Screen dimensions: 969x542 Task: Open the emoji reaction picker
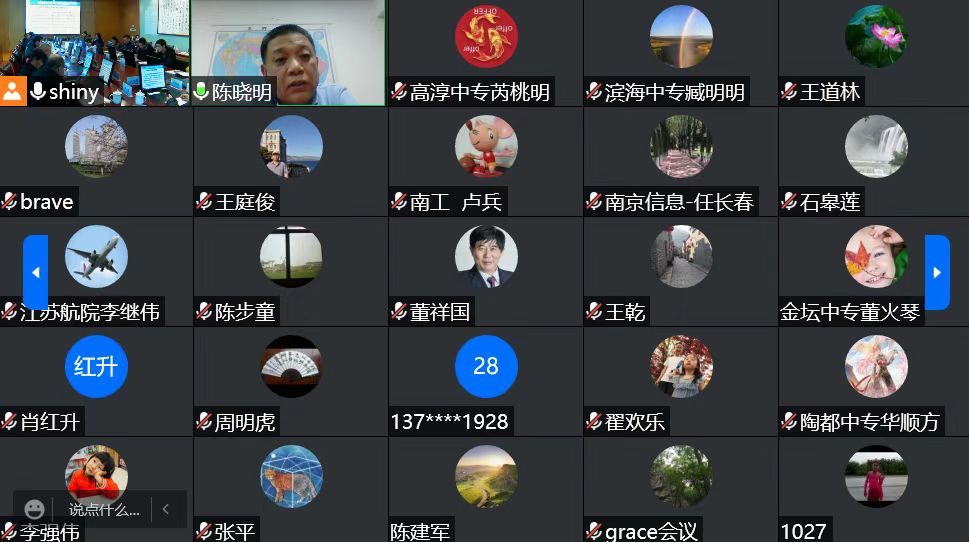35,509
